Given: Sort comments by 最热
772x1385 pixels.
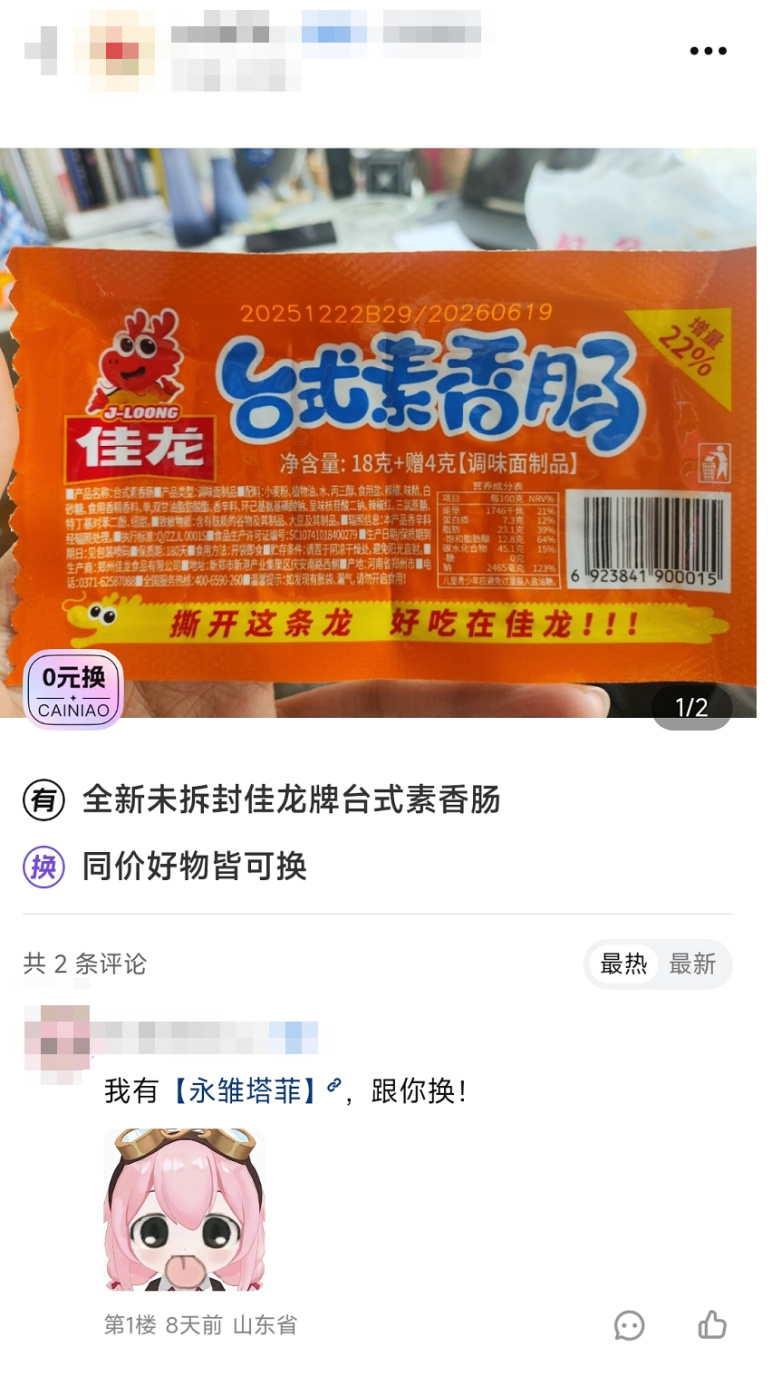Looking at the screenshot, I should point(623,964).
